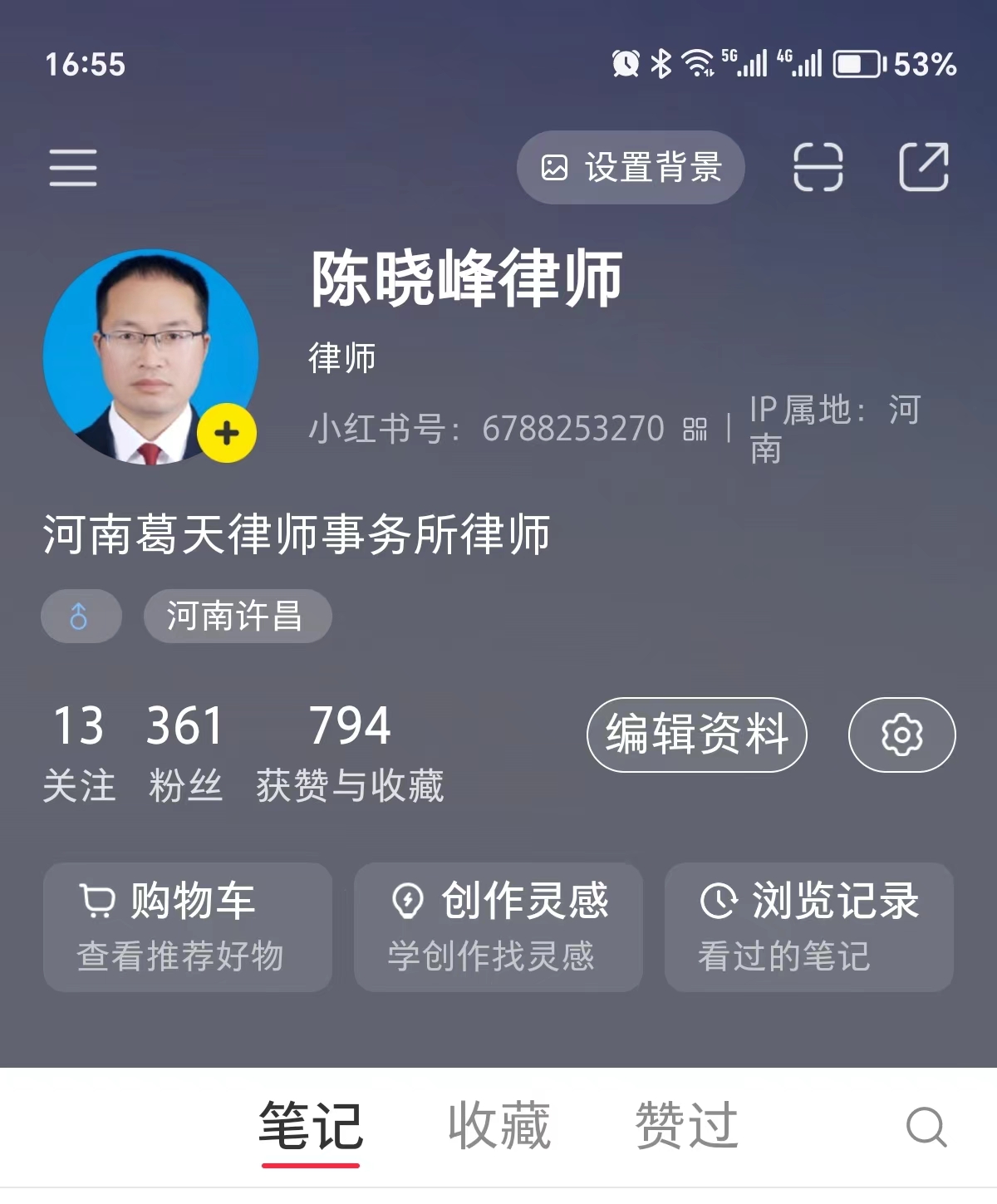Tap the battery indicator in status bar

(x=856, y=62)
